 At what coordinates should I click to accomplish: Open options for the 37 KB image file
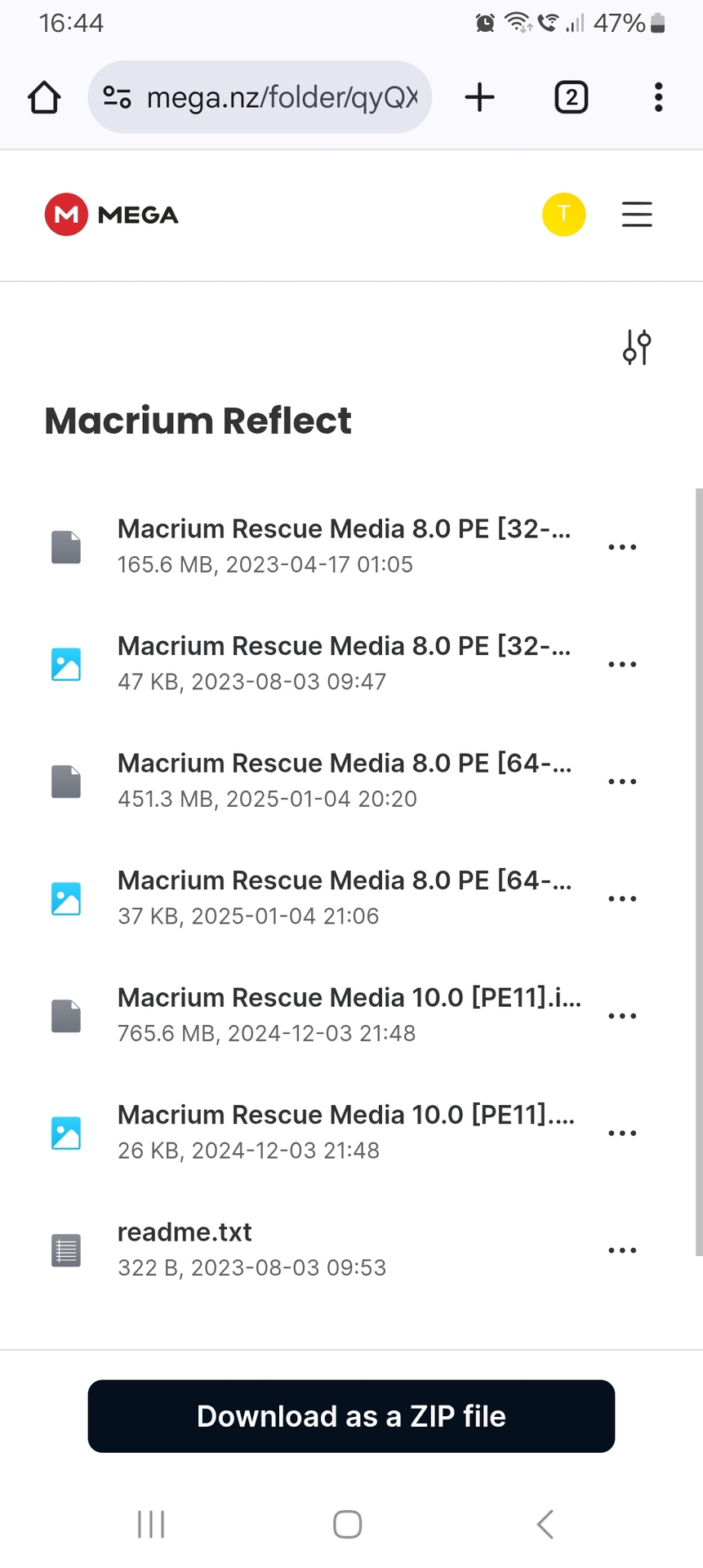[622, 898]
